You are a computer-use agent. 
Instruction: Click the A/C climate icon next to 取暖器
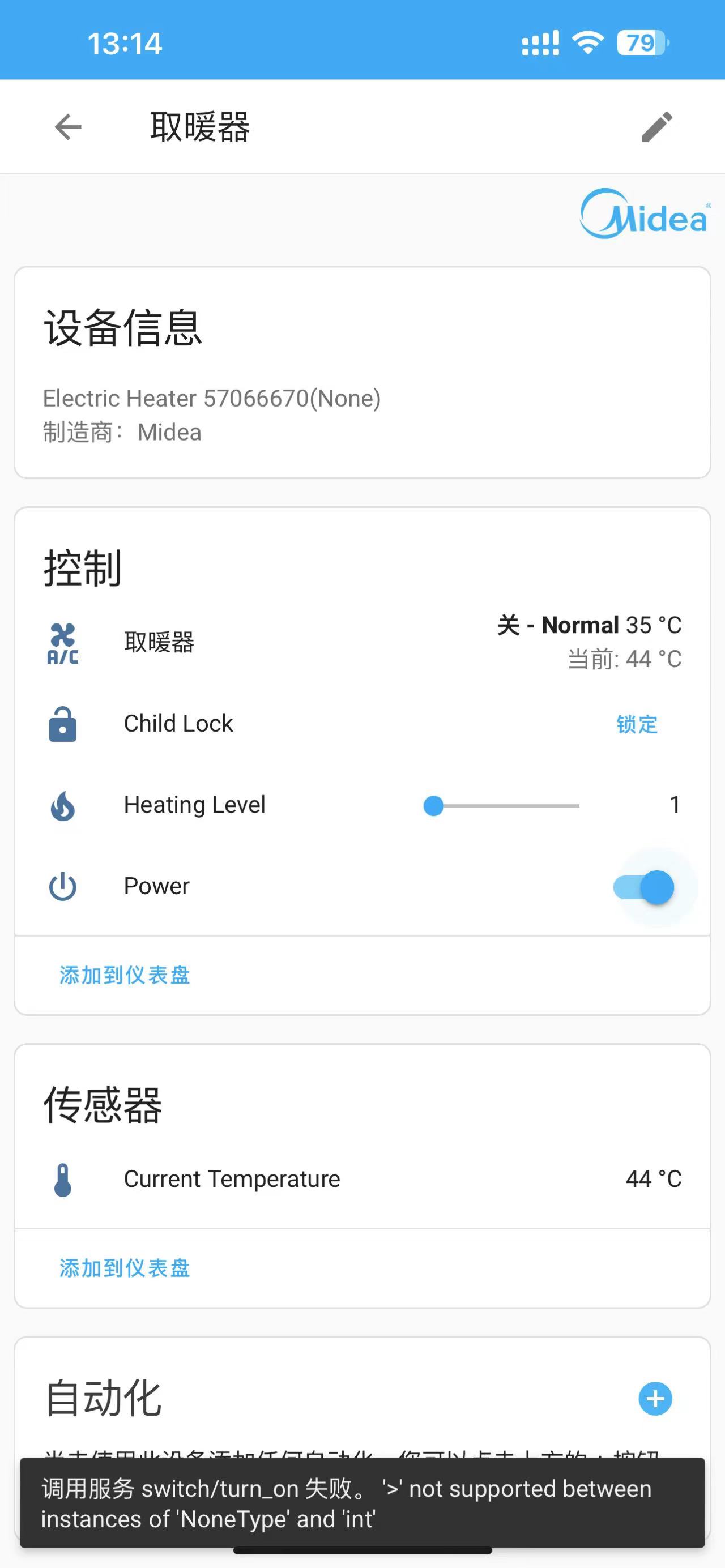pyautogui.click(x=62, y=643)
